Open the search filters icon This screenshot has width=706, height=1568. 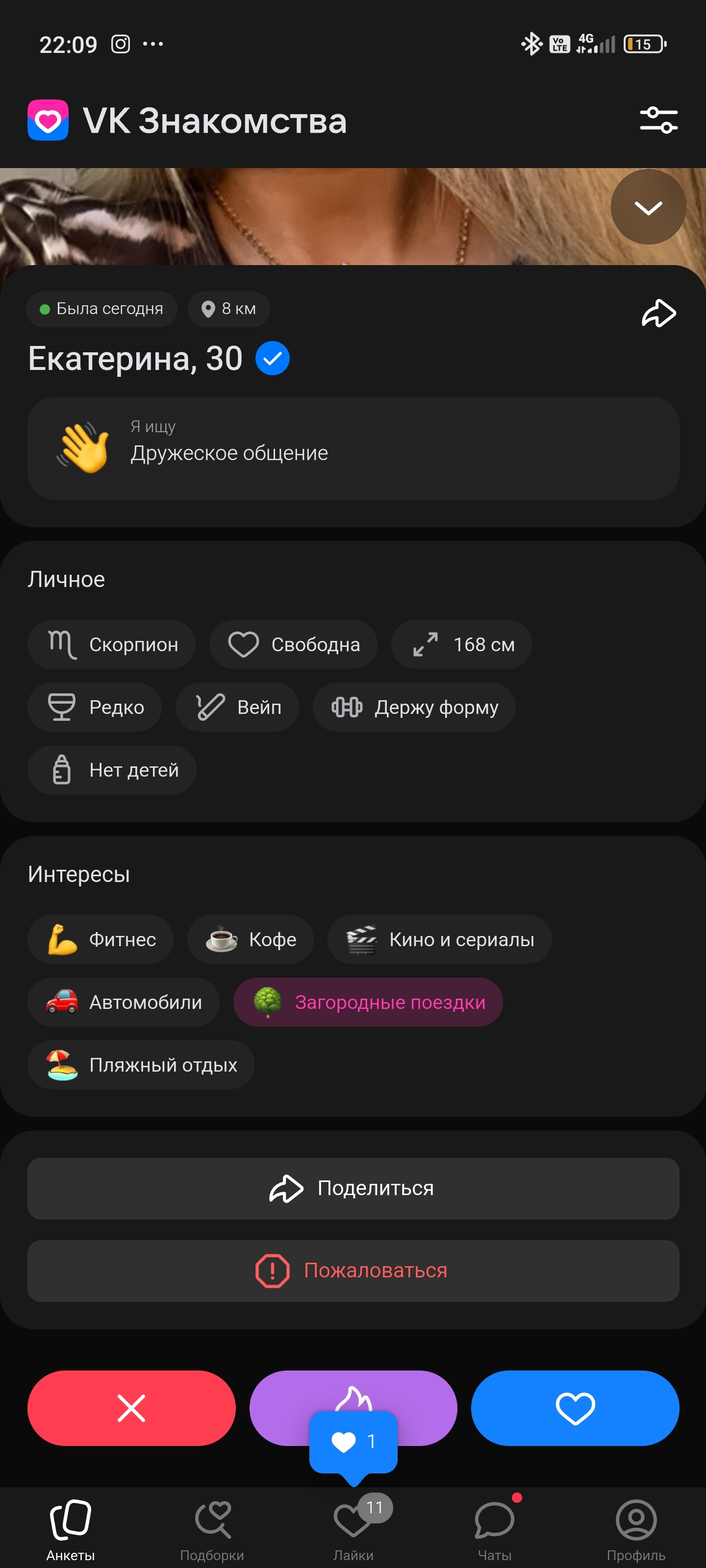(658, 120)
